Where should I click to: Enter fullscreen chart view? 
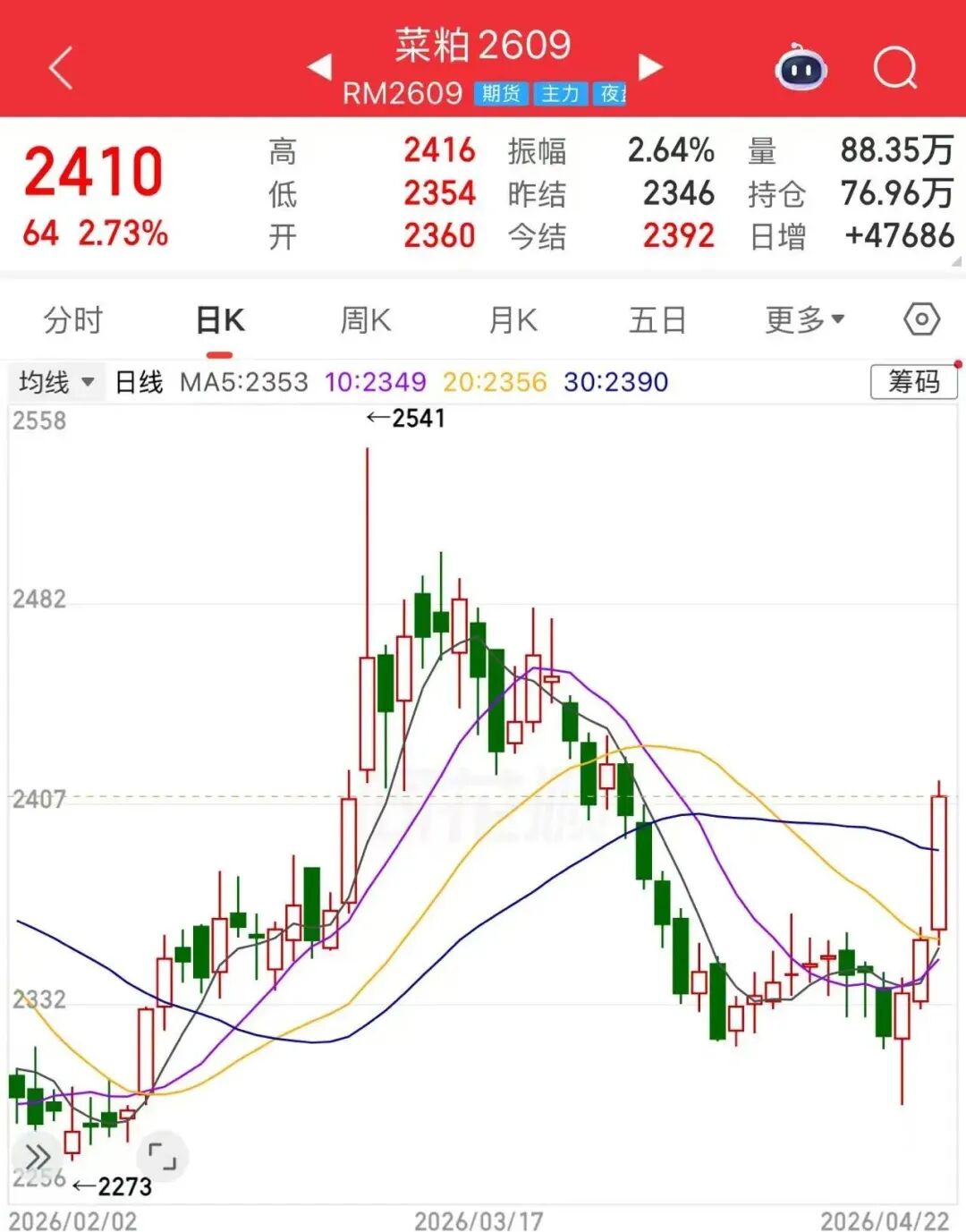tap(162, 1156)
